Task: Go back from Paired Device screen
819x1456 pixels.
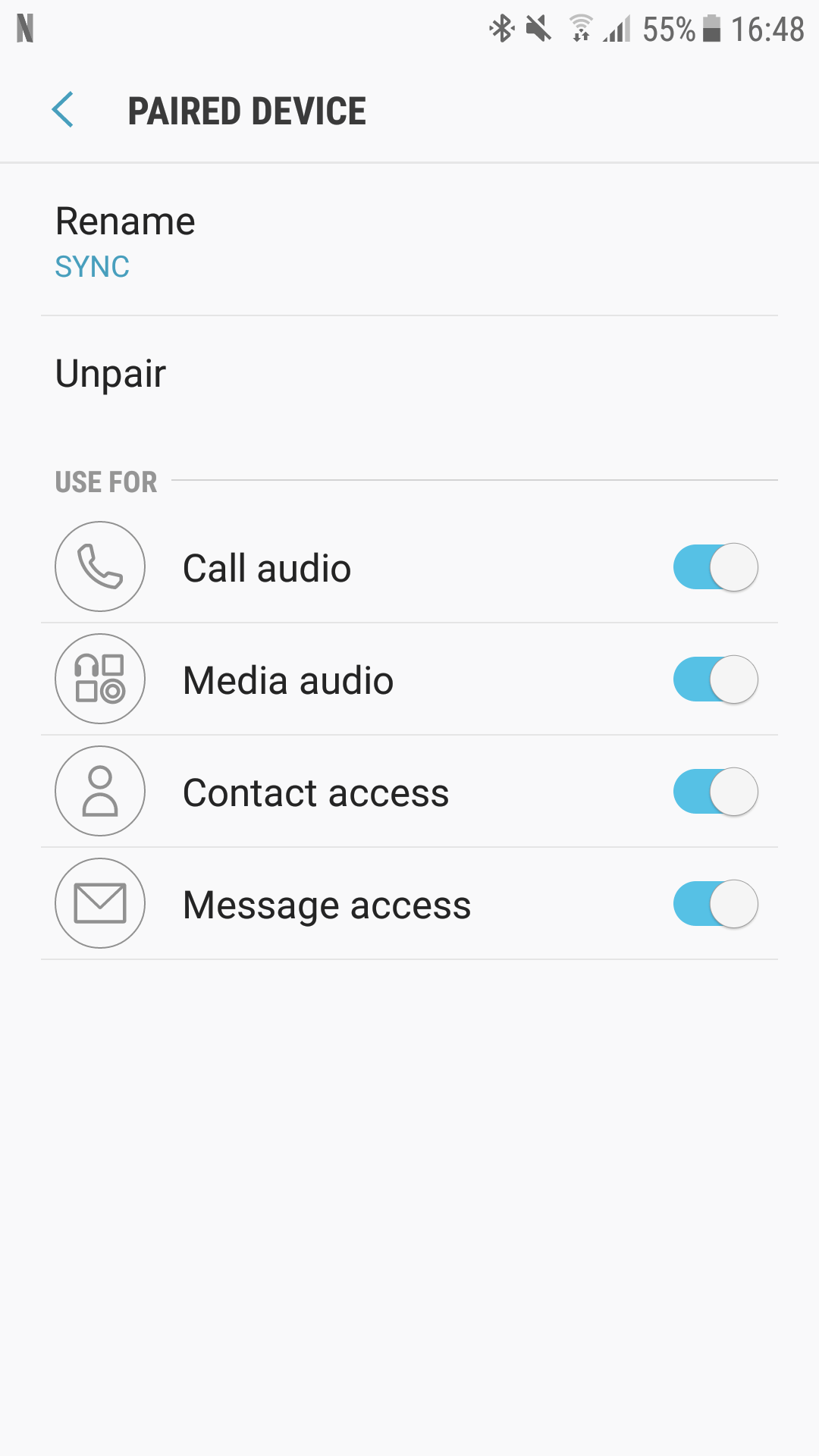Action: 63,110
